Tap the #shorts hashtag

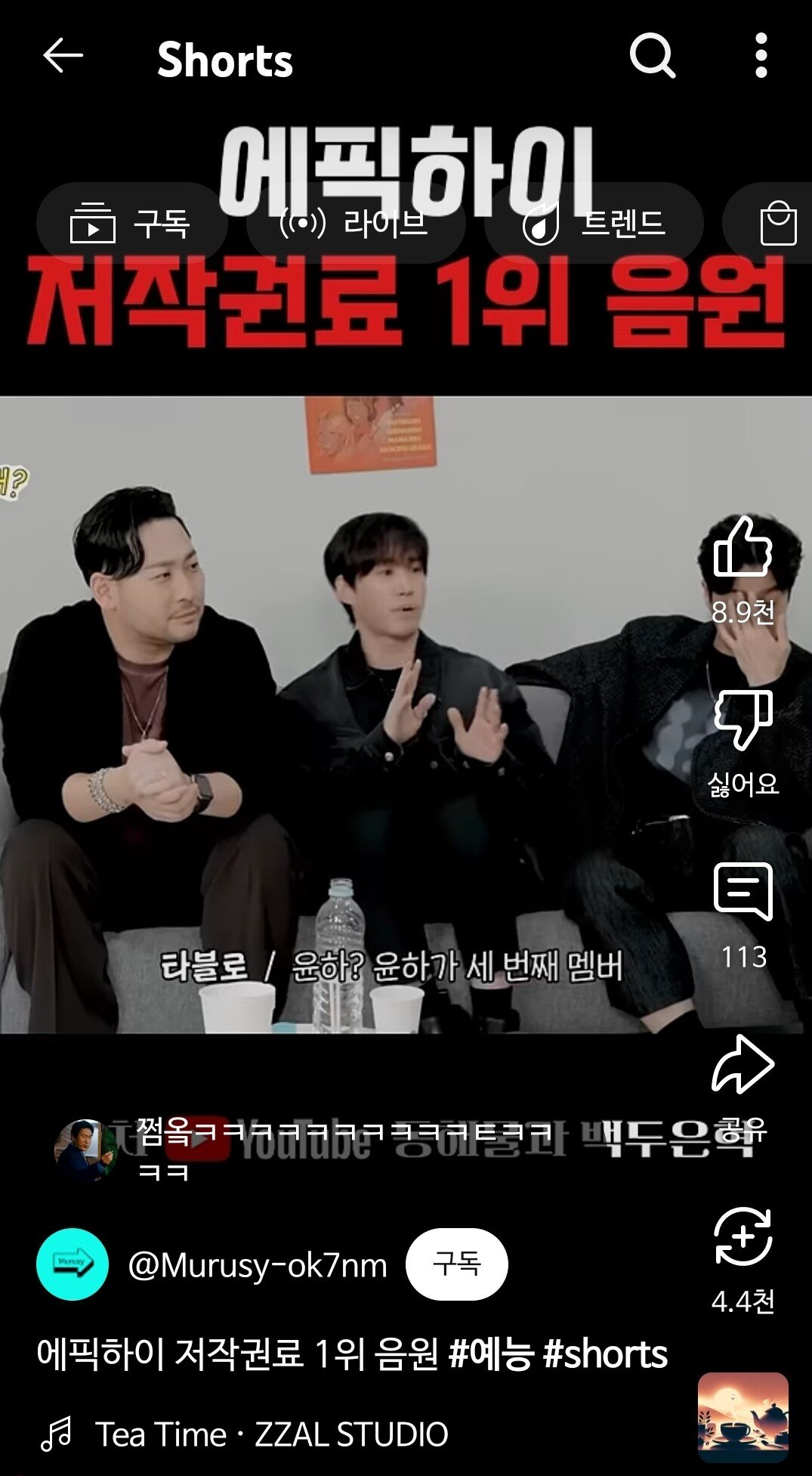coord(605,1354)
